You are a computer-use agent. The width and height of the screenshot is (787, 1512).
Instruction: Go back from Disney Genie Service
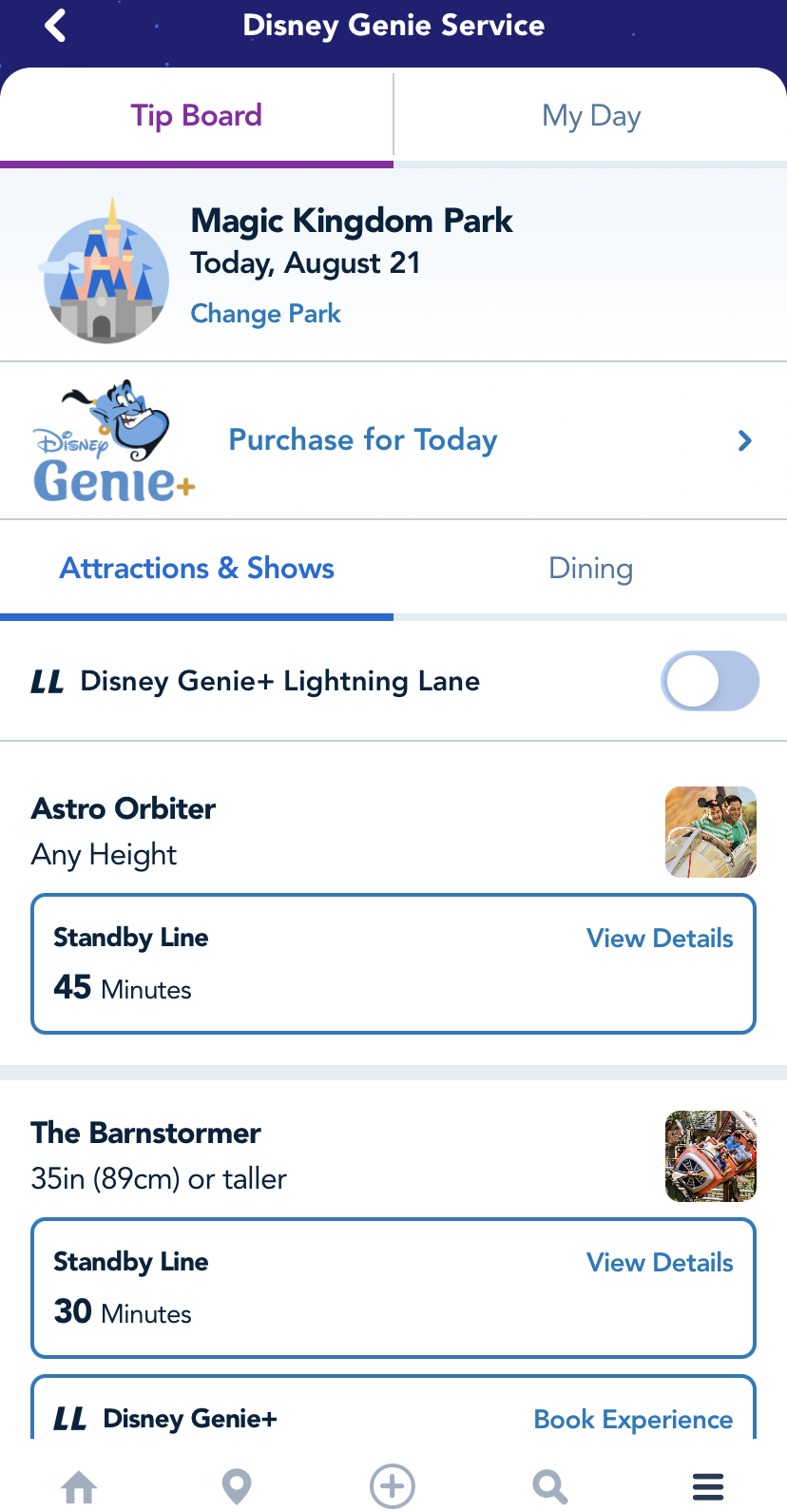tap(55, 26)
